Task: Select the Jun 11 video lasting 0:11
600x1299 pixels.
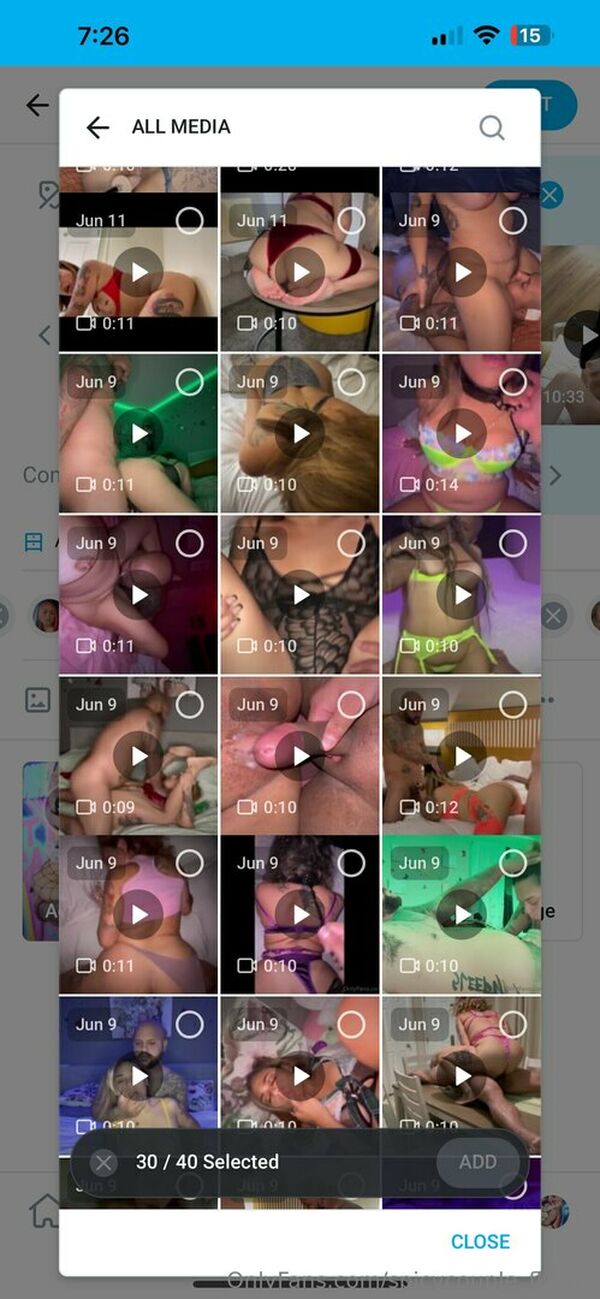Action: click(189, 220)
